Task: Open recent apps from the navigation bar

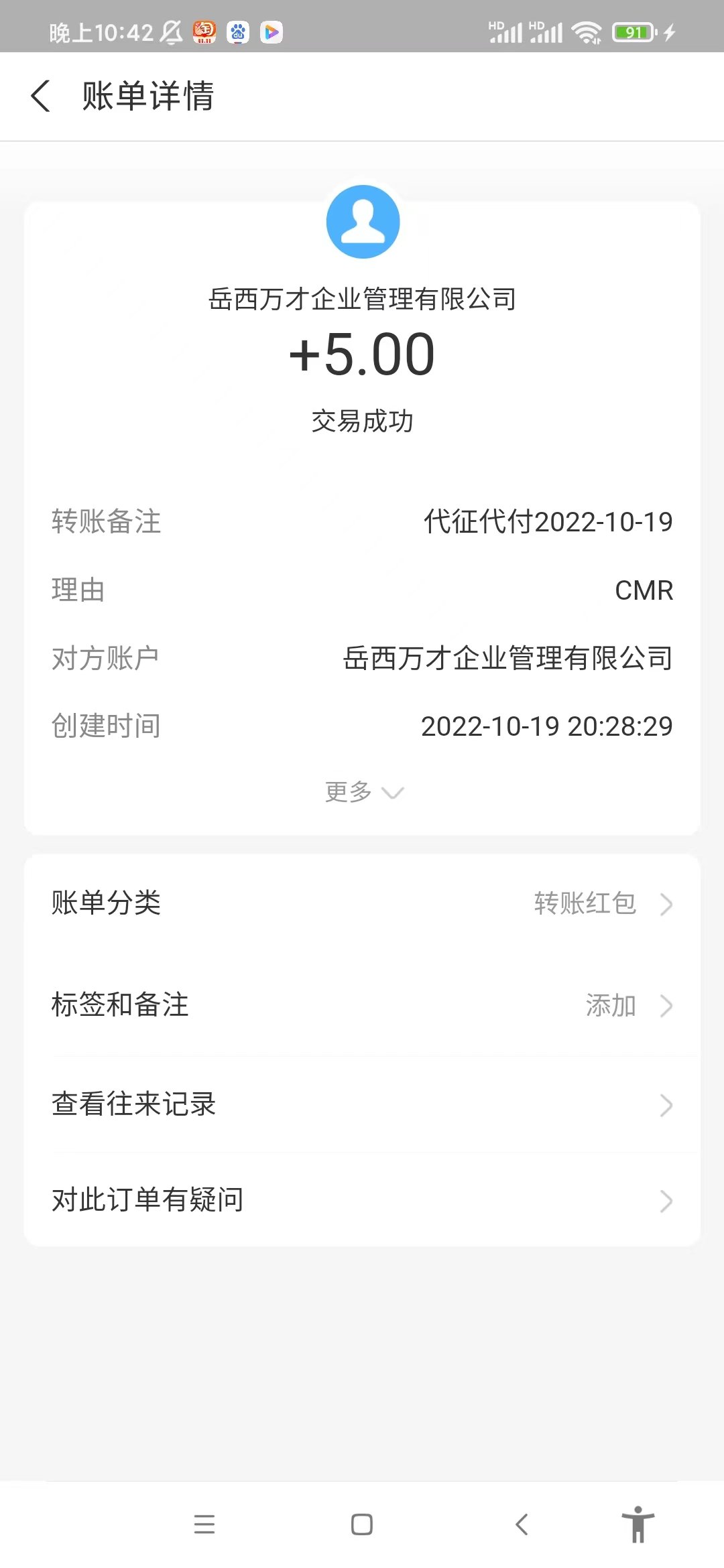Action: [204, 1524]
